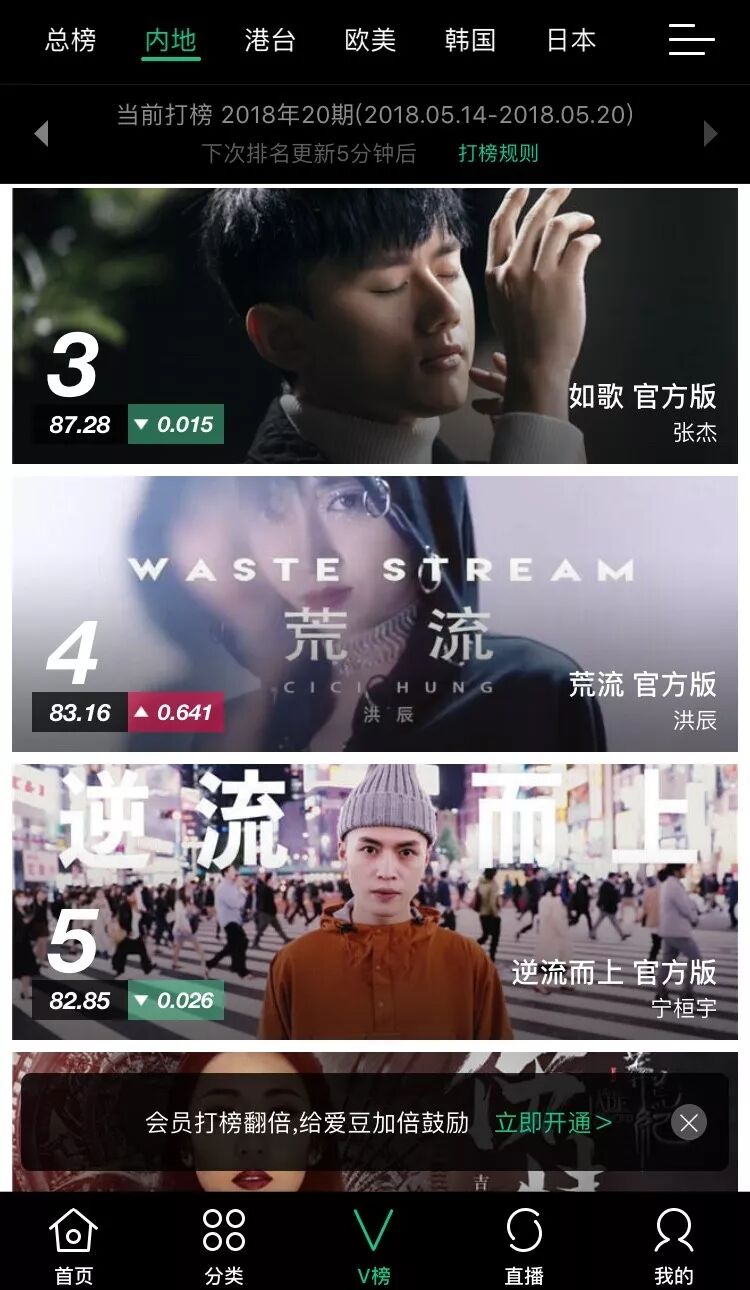The height and width of the screenshot is (1290, 750).
Task: Open the 我的 profile tab
Action: tap(674, 1246)
